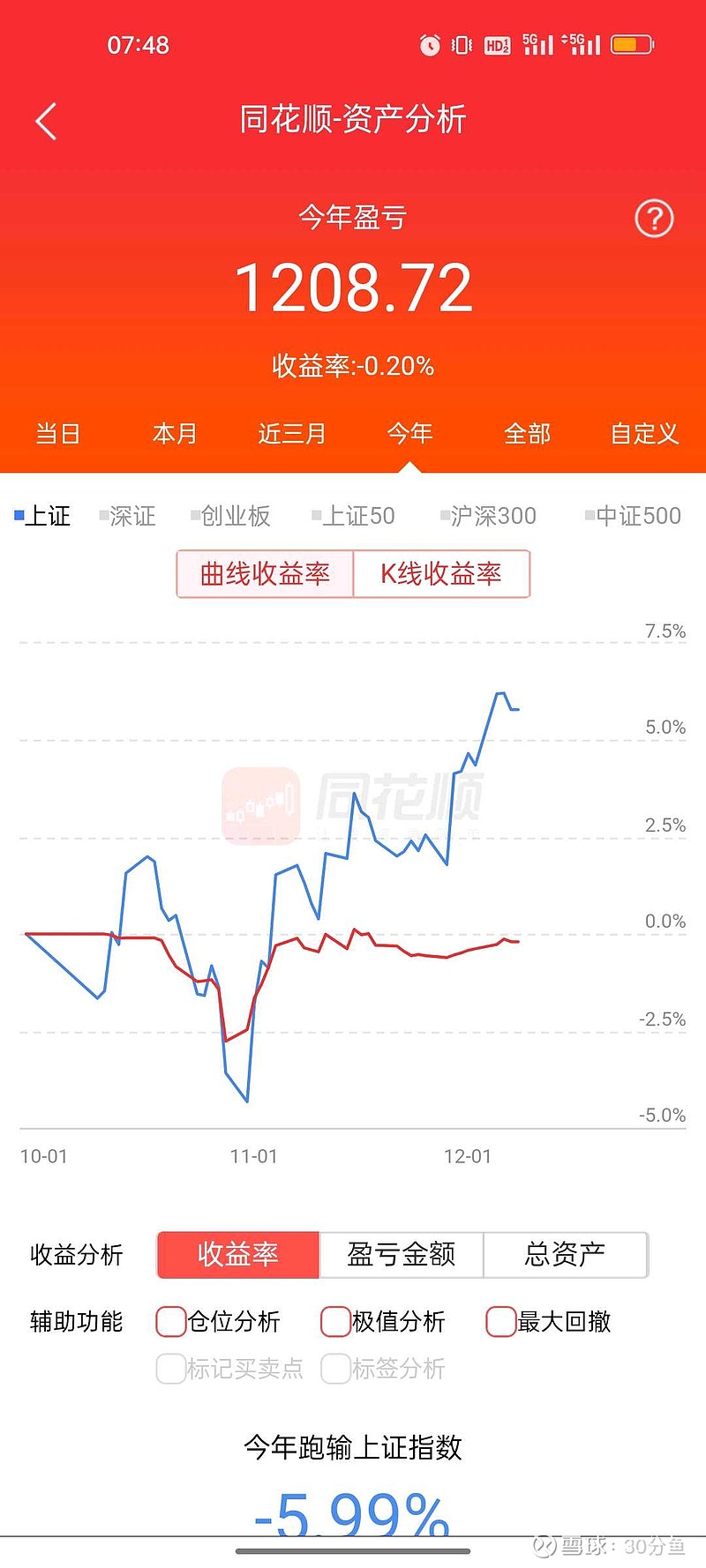Go back using the top-left arrow
706x1568 pixels.
click(x=46, y=122)
